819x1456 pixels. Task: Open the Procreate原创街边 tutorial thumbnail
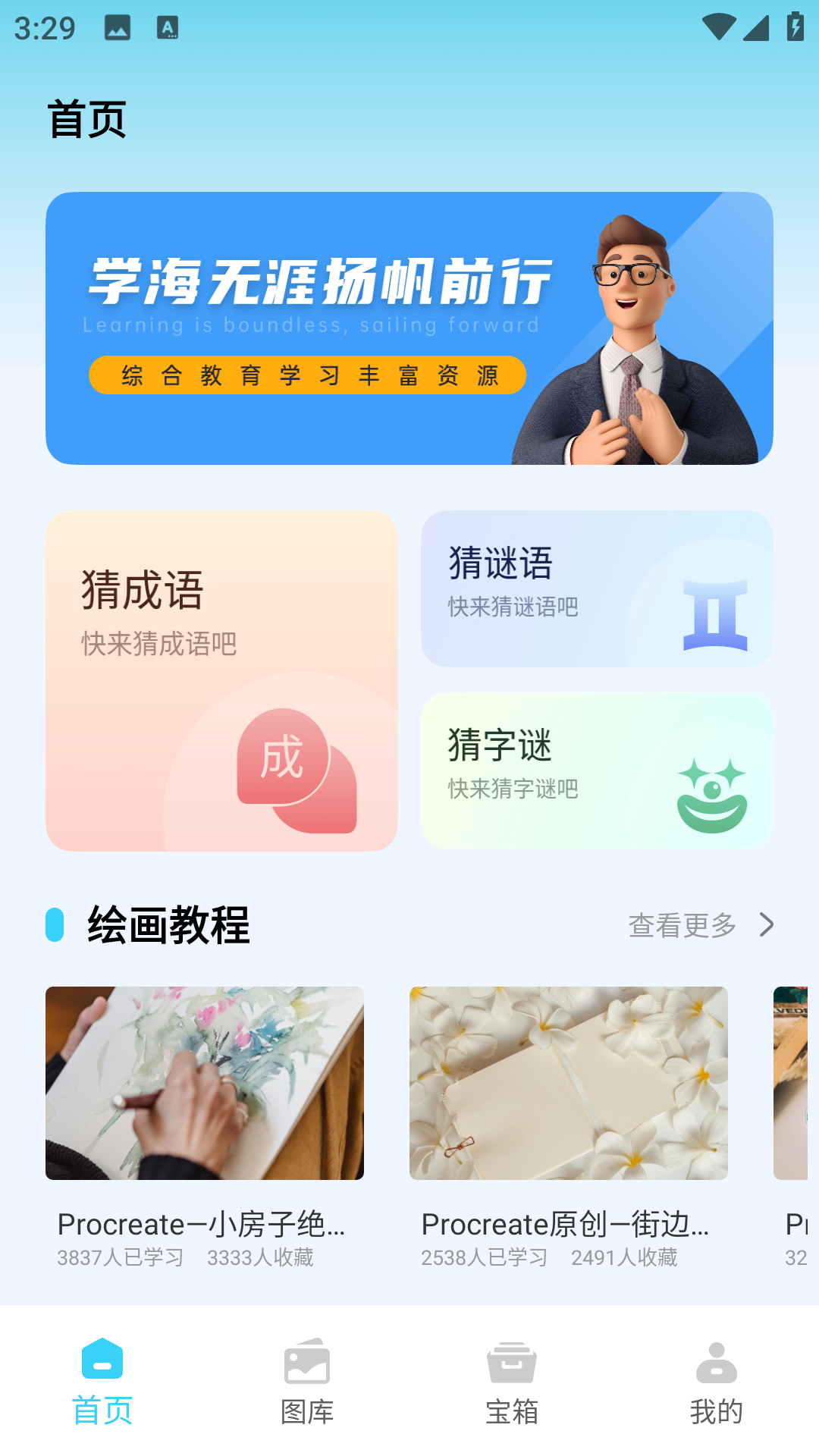click(x=569, y=1083)
